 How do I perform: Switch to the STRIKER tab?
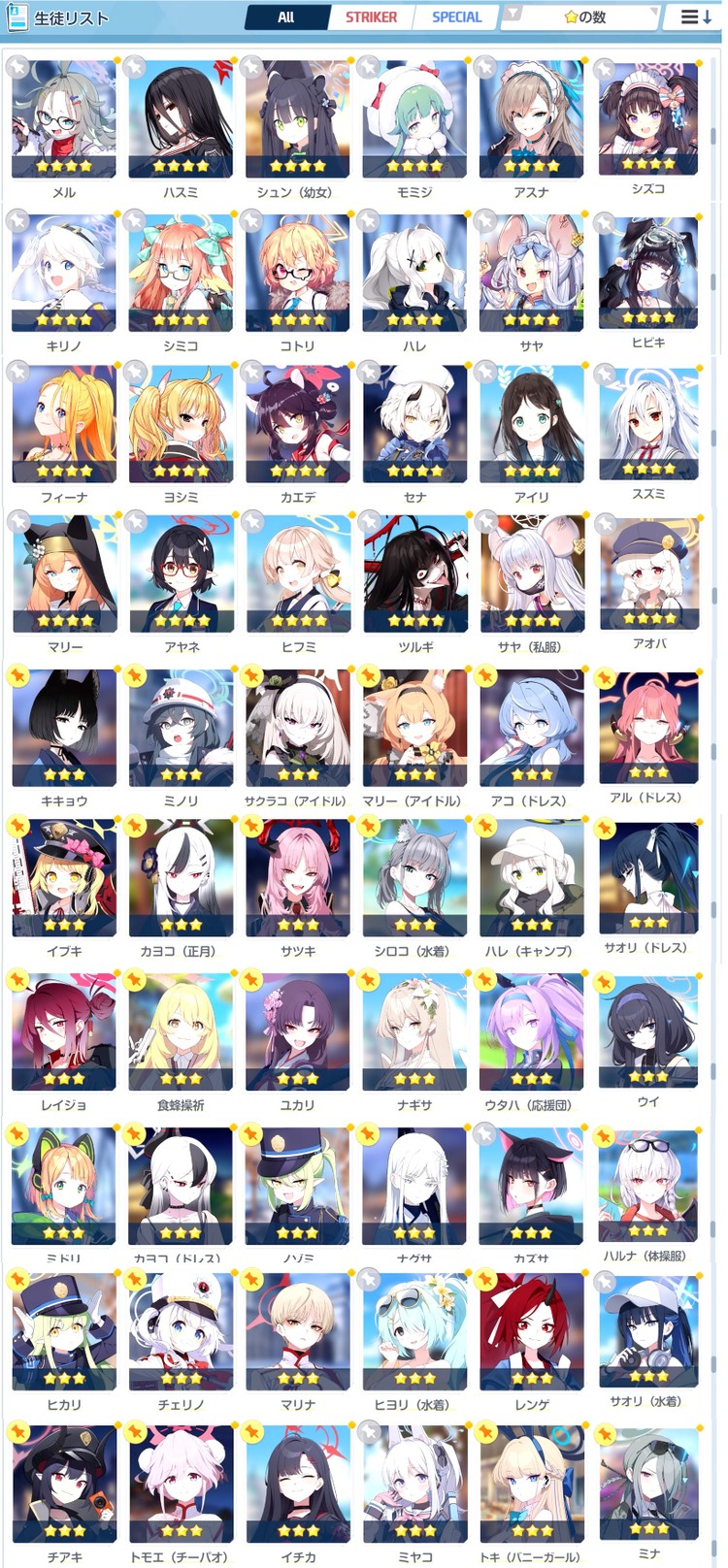[371, 16]
